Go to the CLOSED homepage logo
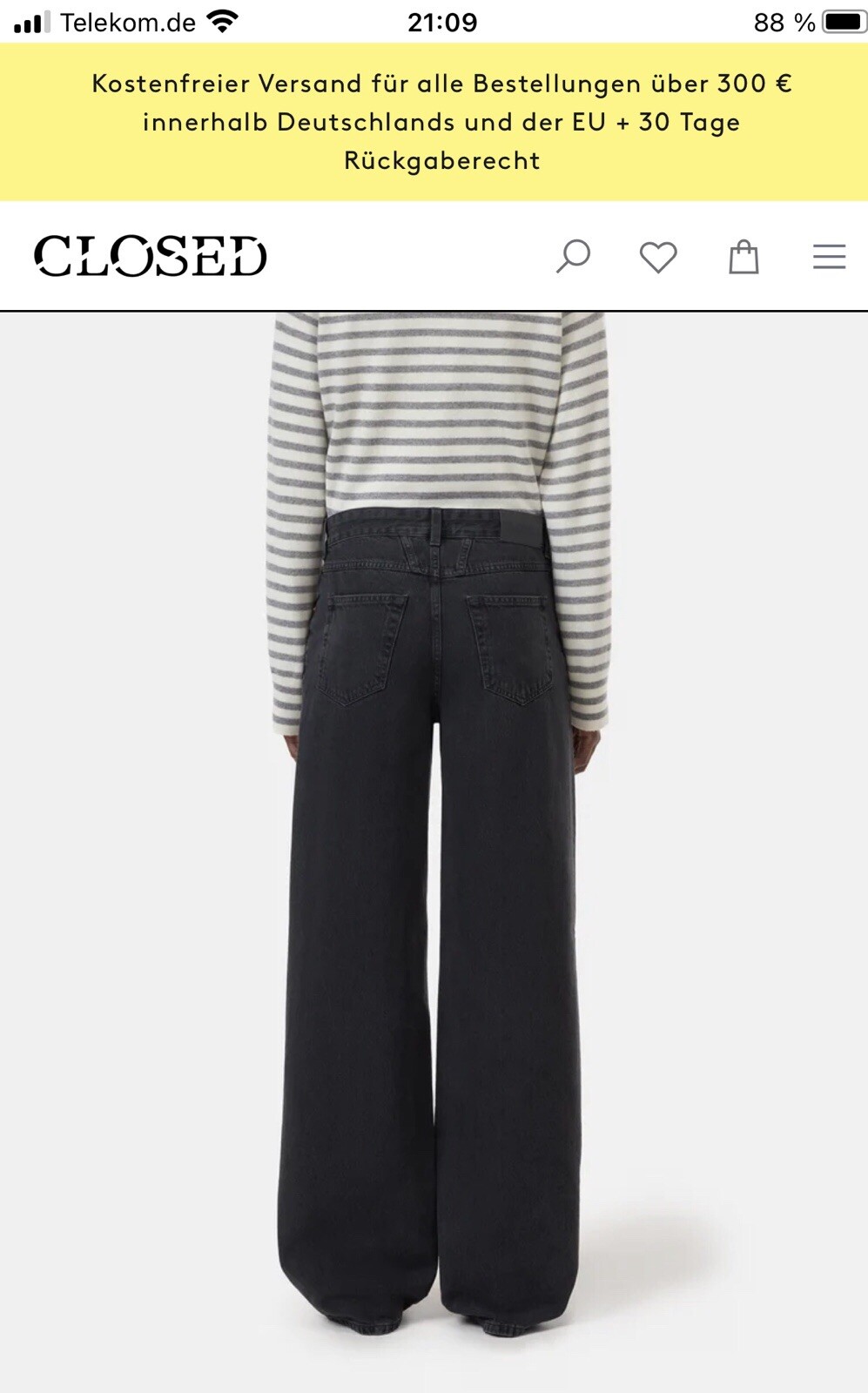The width and height of the screenshot is (868, 1393). click(x=150, y=256)
